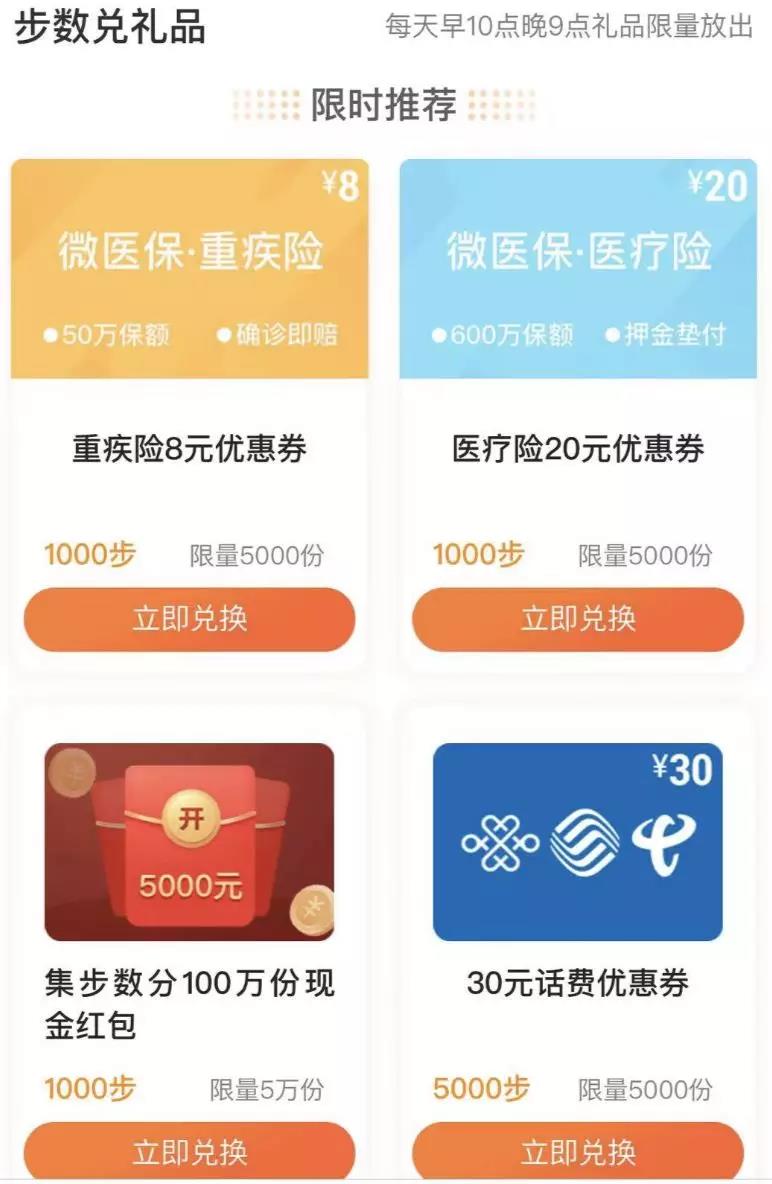Open the 微医保·重疾险 ¥8 coupon card
This screenshot has height=1184, width=772.
[x=189, y=268]
